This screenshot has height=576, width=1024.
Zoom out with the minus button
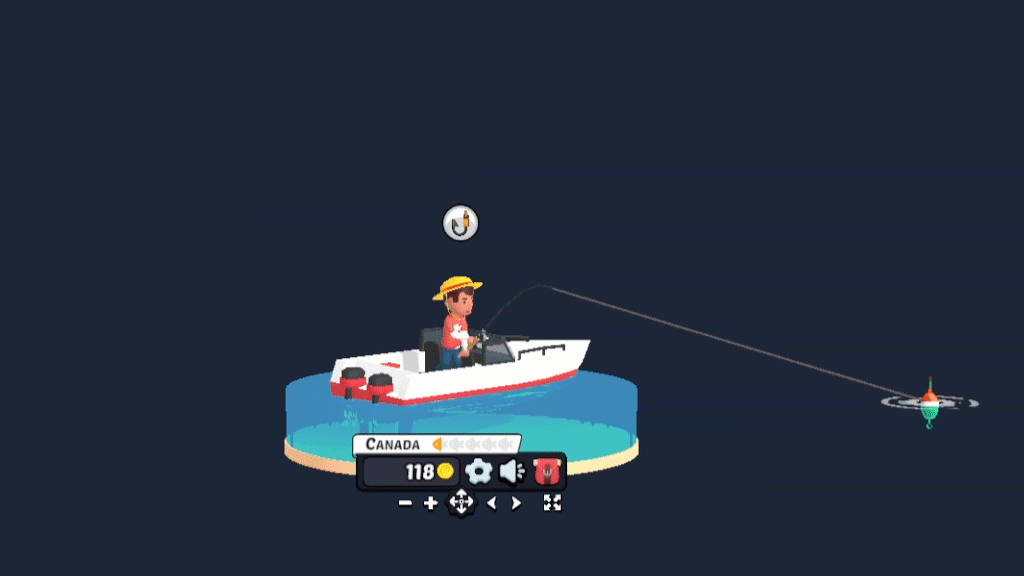(x=405, y=503)
